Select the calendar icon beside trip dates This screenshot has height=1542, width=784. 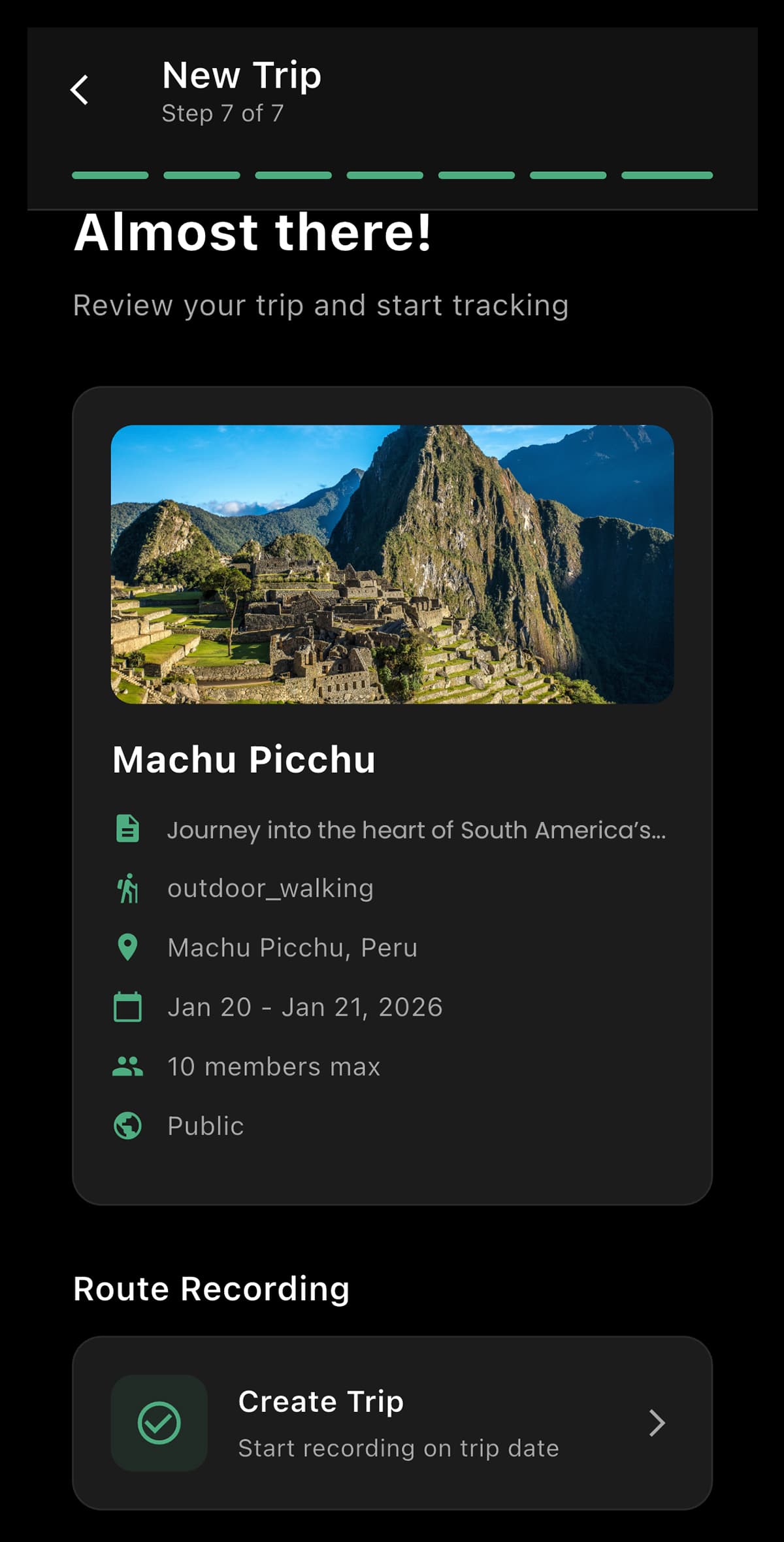(x=129, y=1006)
